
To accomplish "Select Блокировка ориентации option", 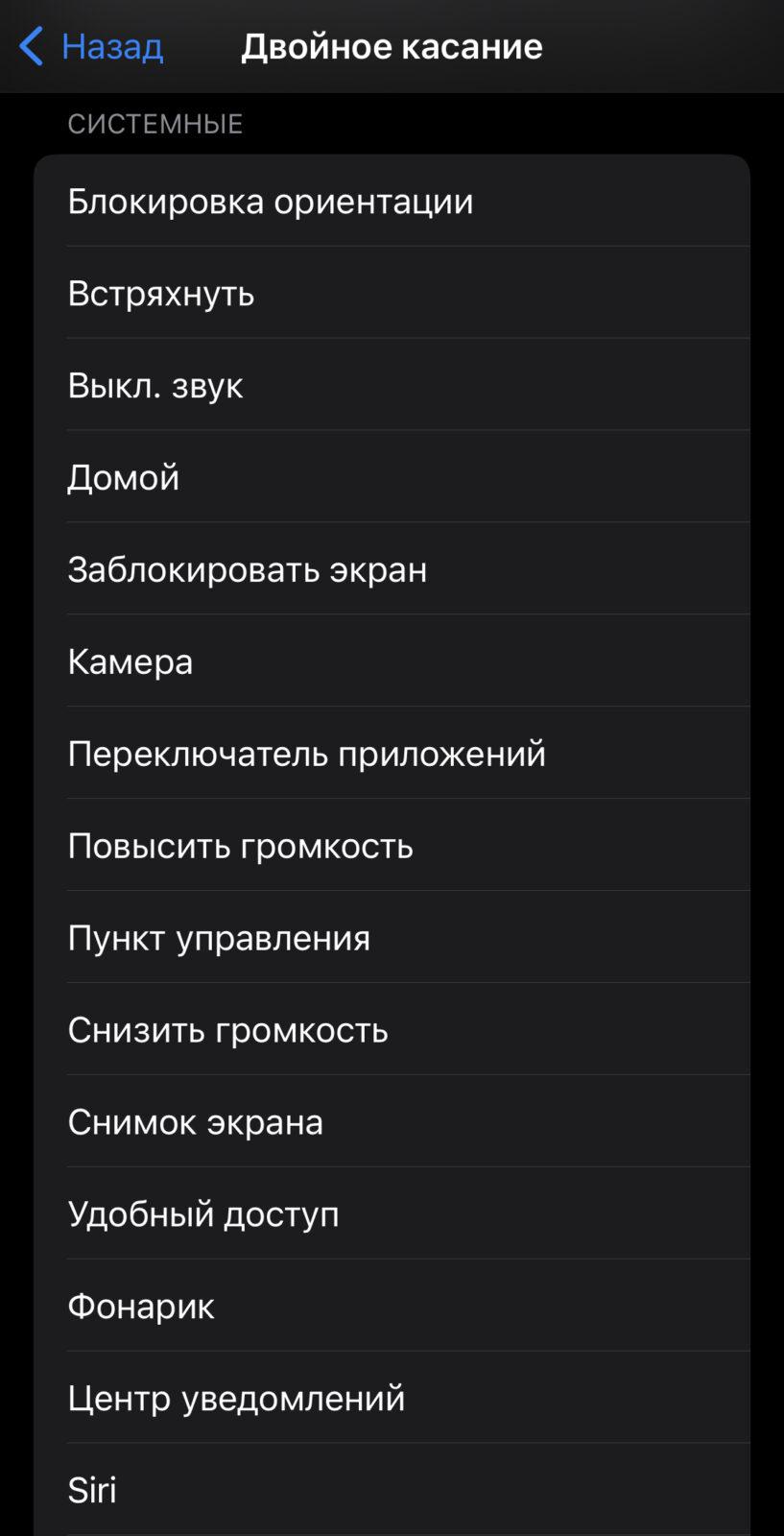I will click(392, 201).
